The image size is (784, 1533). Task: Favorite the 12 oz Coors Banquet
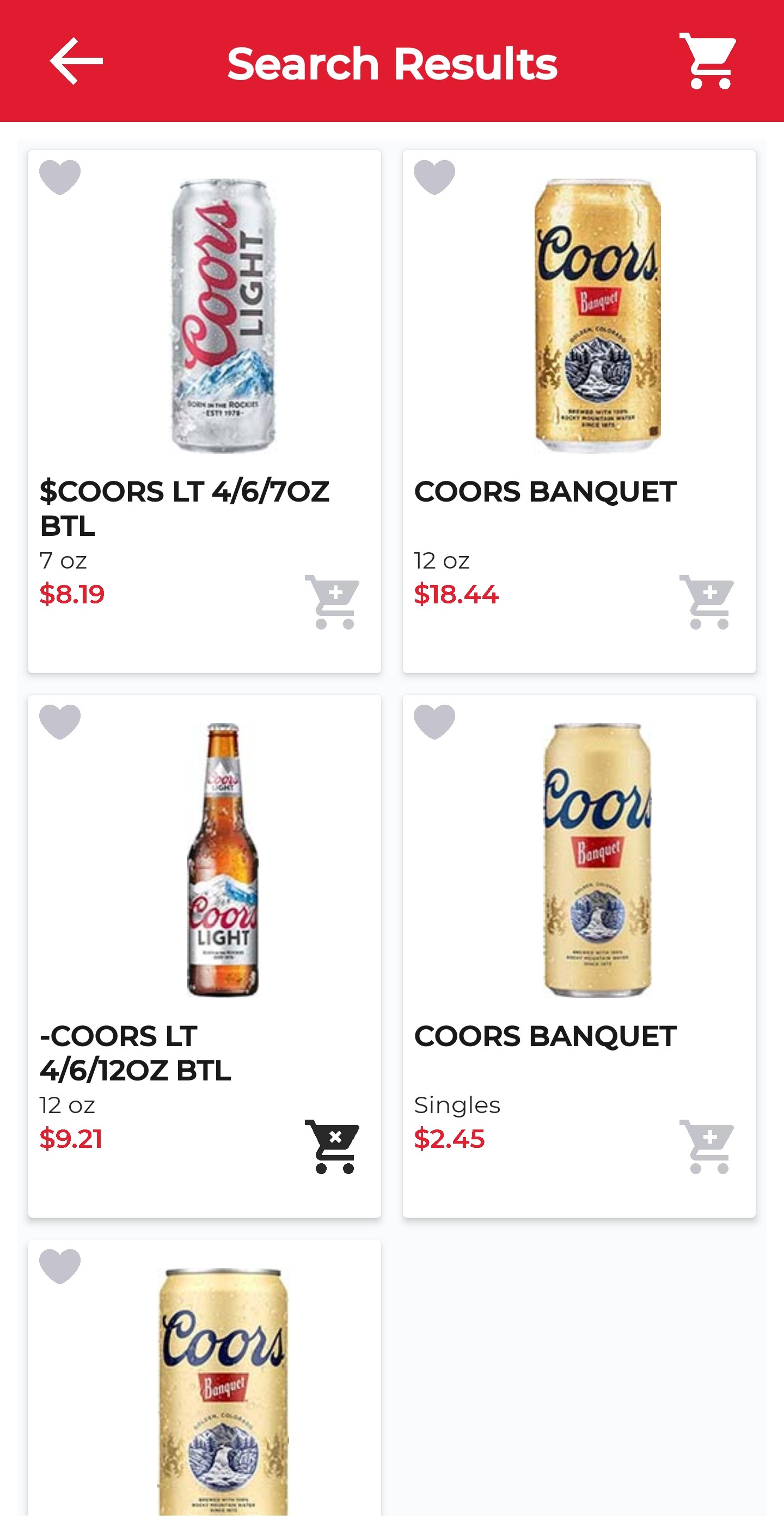coord(434,177)
